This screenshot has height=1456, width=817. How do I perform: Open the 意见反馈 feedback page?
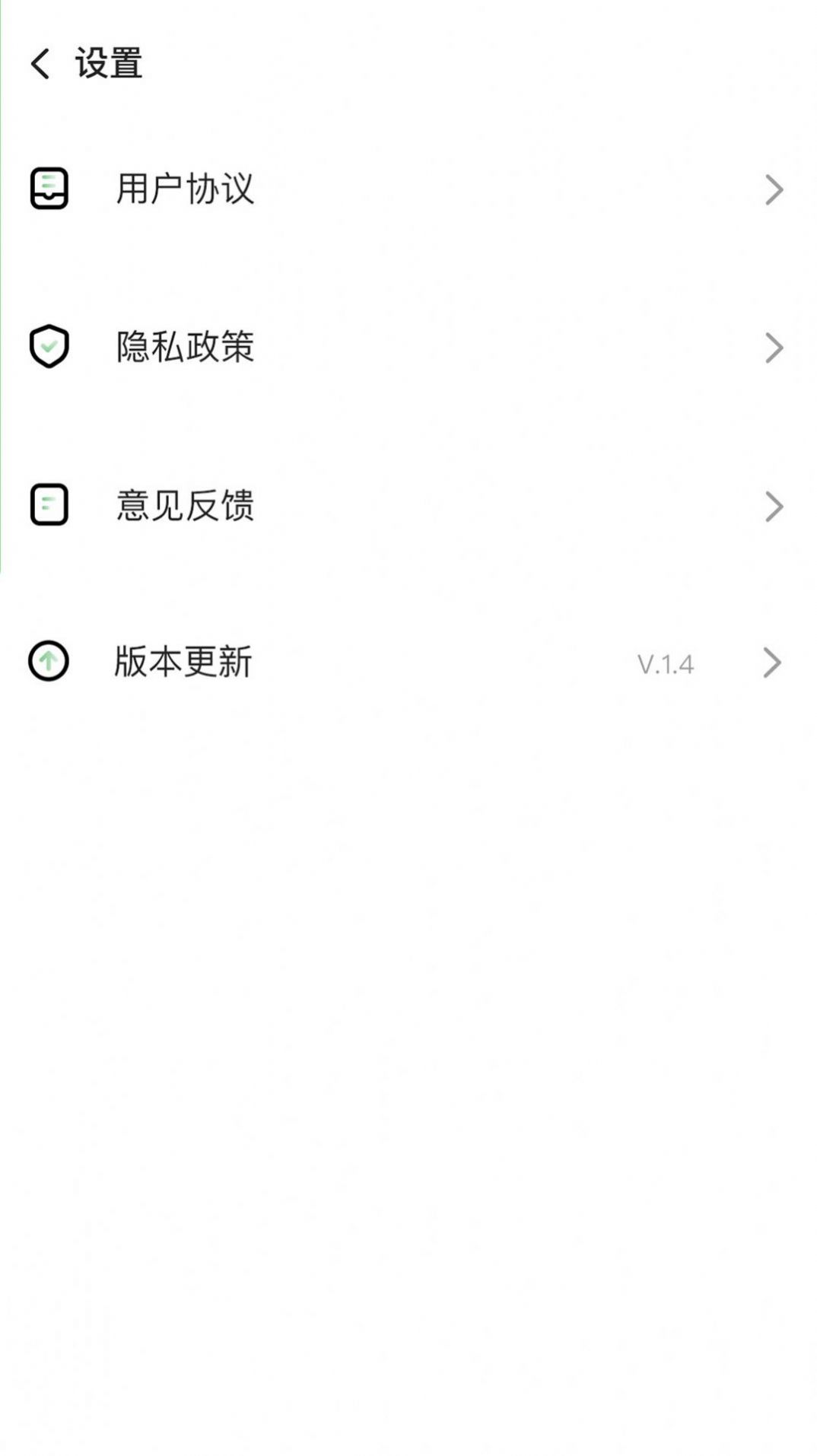click(185, 504)
